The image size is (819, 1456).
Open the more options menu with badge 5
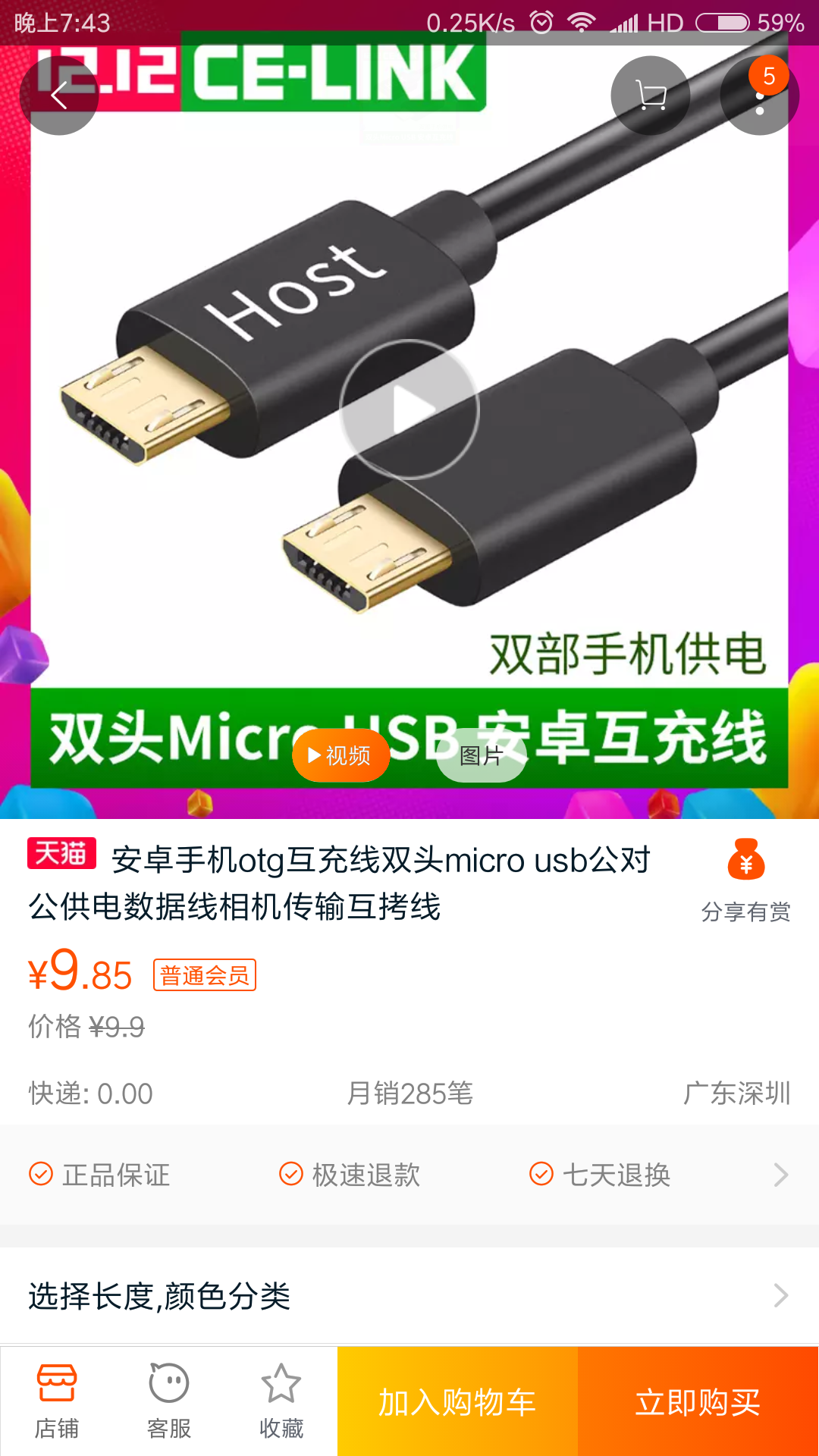758,95
